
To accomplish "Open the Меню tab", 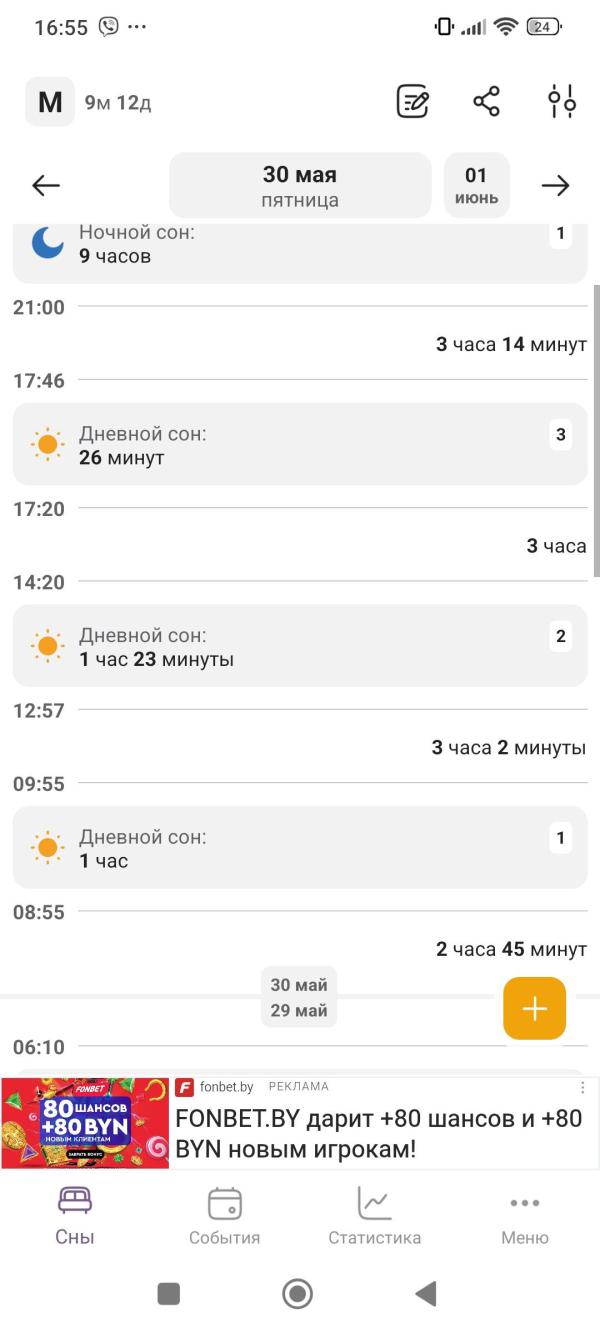I will tap(525, 1215).
